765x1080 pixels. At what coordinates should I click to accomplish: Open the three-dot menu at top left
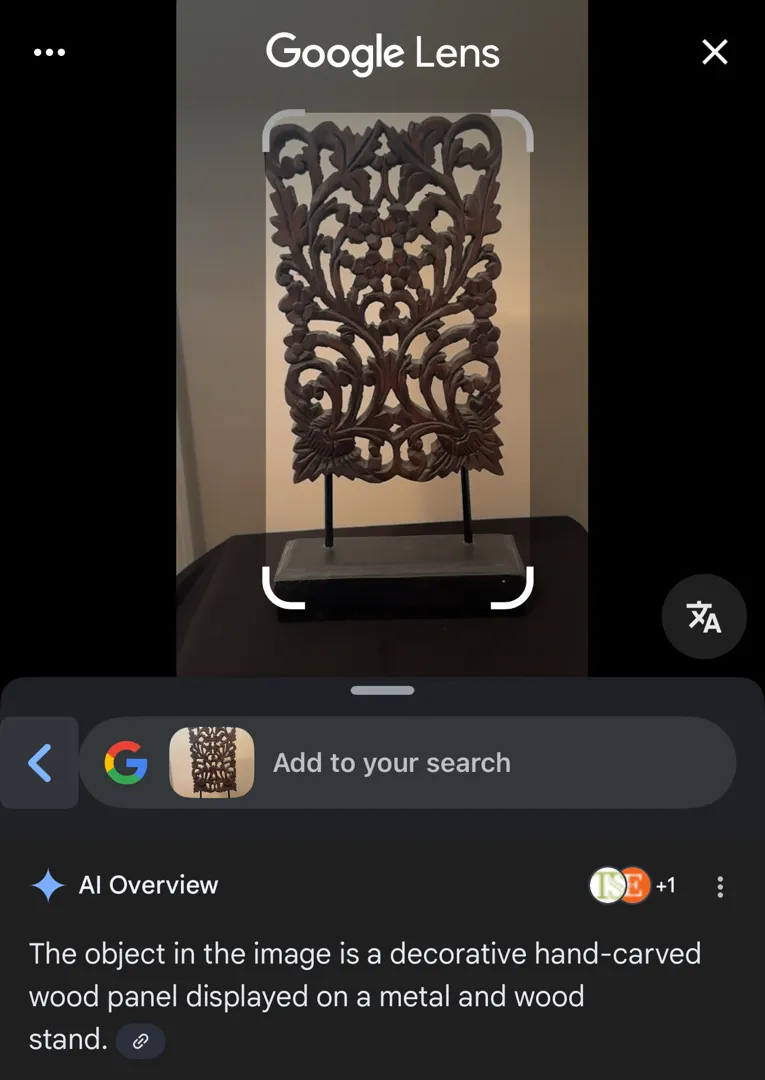point(49,52)
